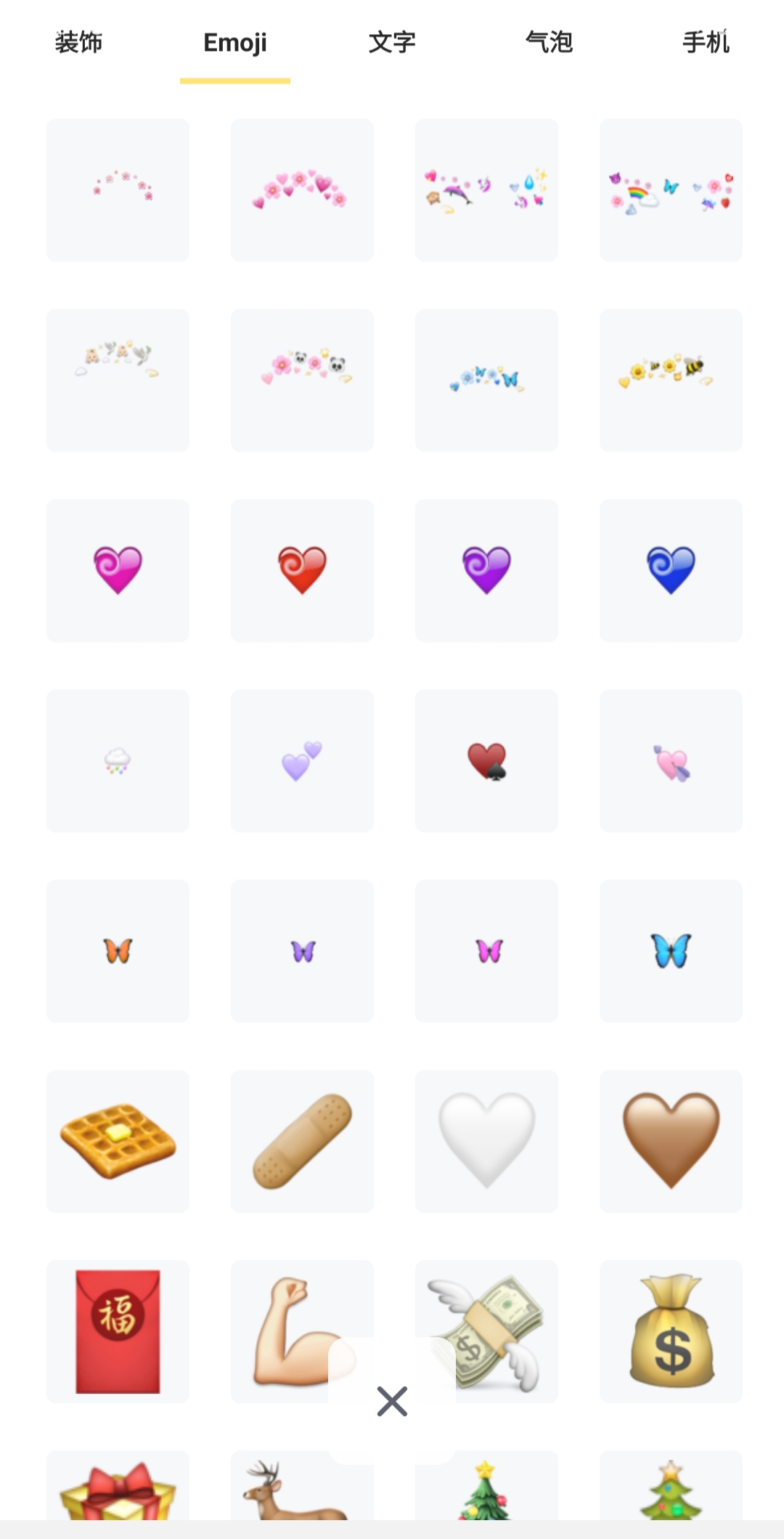Select the orange butterfly sticker

(118, 951)
